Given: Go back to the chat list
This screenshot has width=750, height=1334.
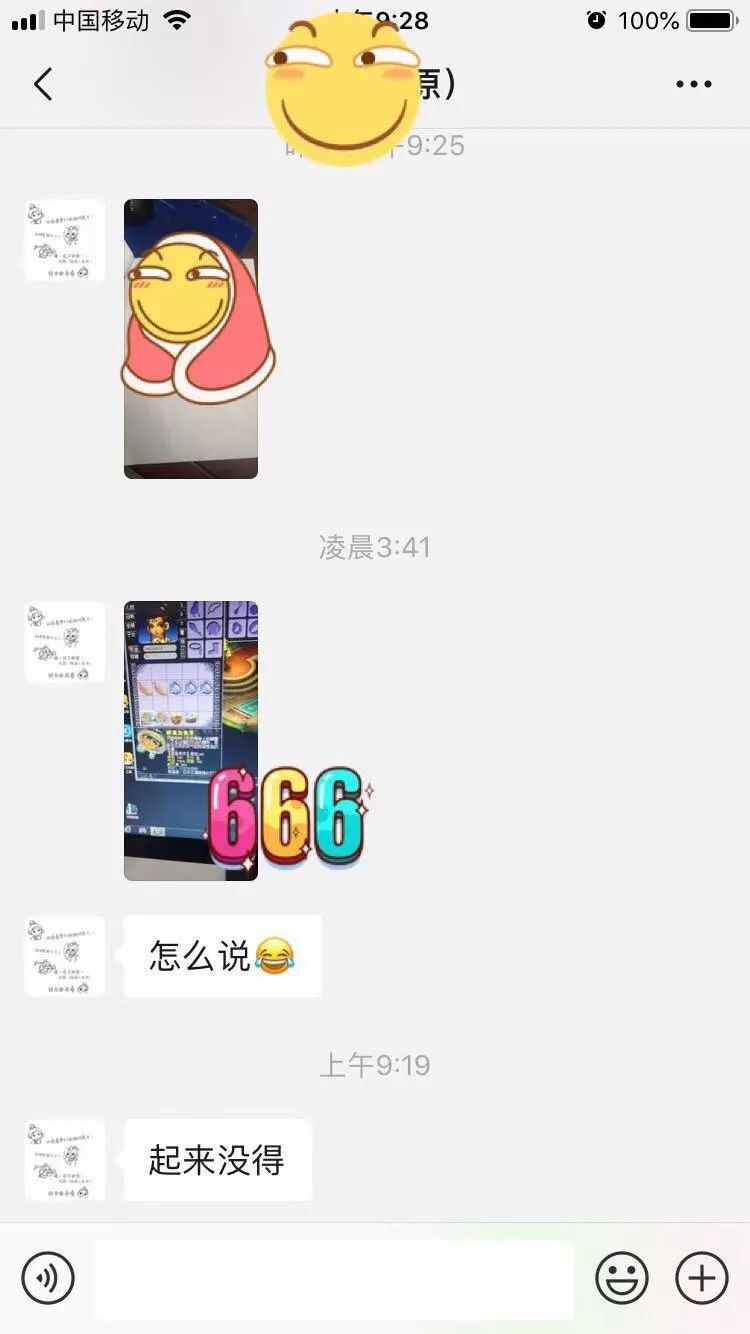Looking at the screenshot, I should 42,84.
